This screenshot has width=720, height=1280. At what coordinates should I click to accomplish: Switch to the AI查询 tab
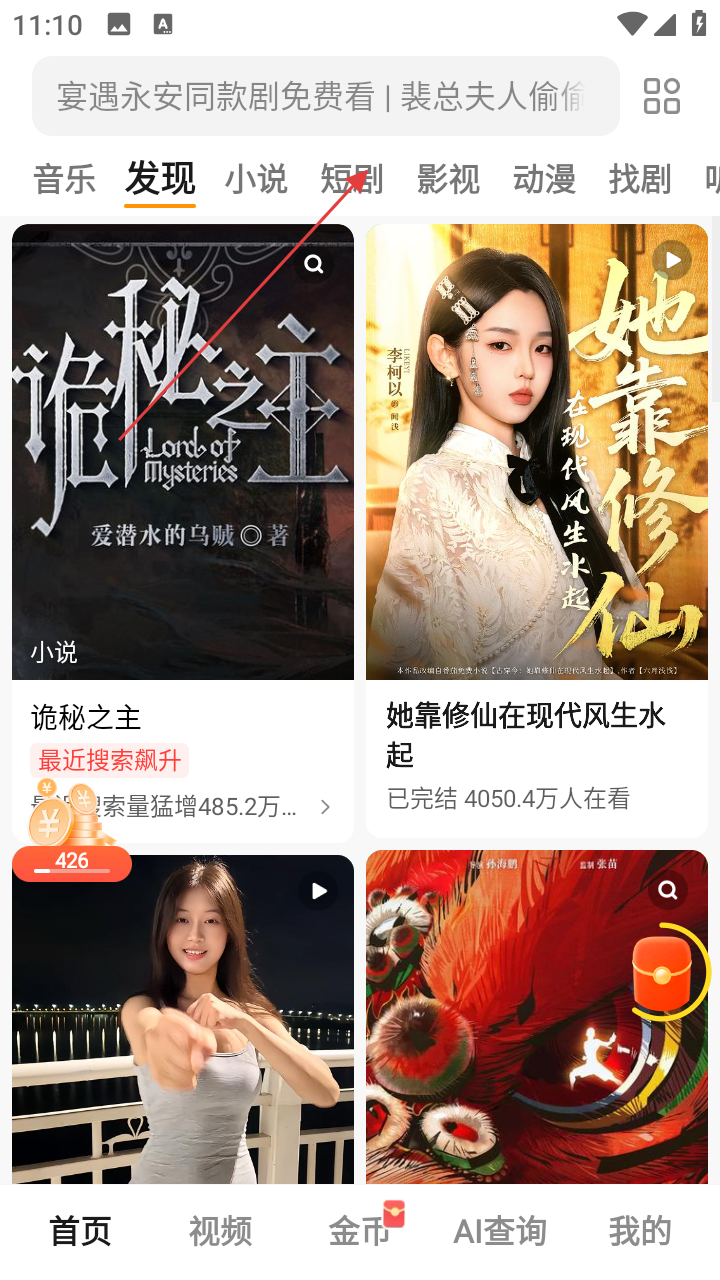click(x=500, y=1231)
